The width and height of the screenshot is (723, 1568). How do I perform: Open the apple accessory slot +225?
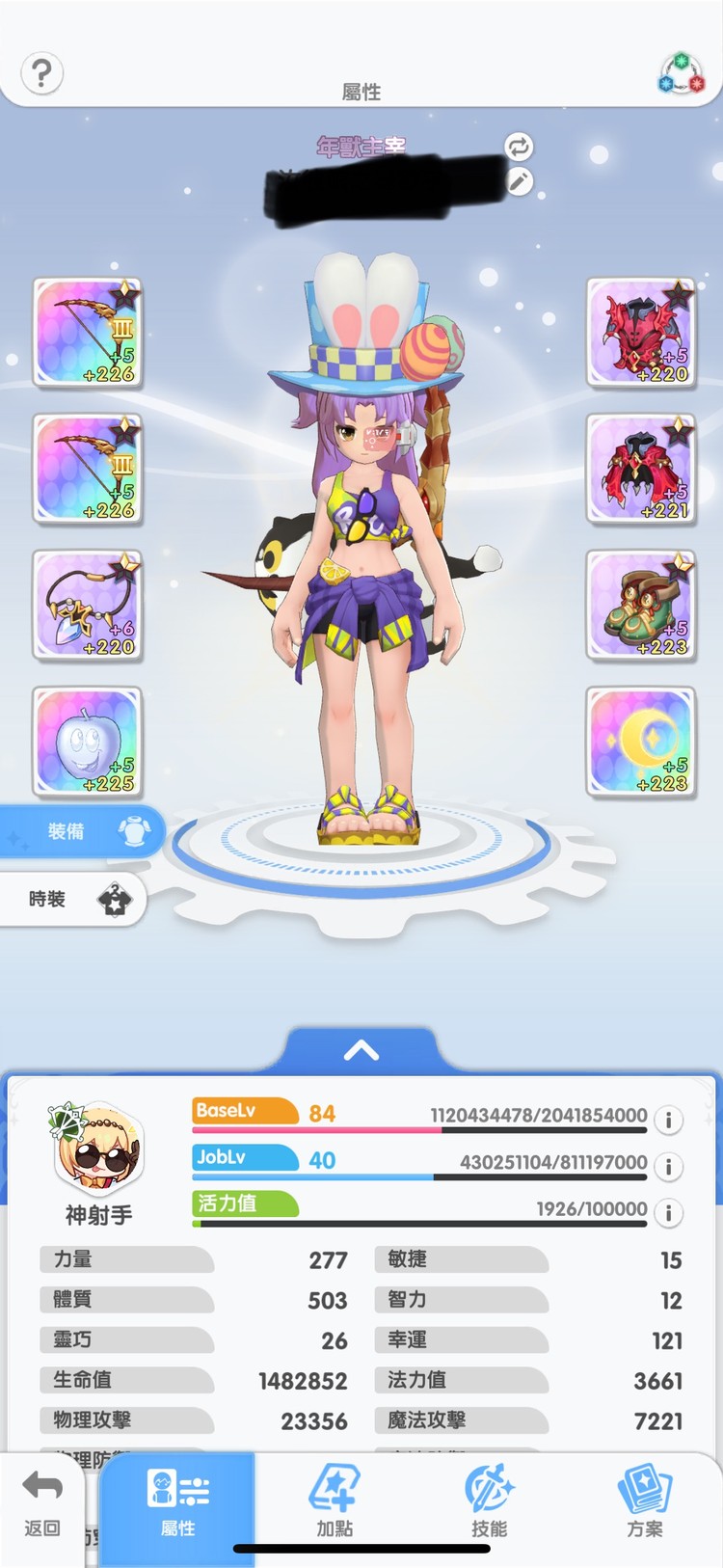tap(88, 741)
